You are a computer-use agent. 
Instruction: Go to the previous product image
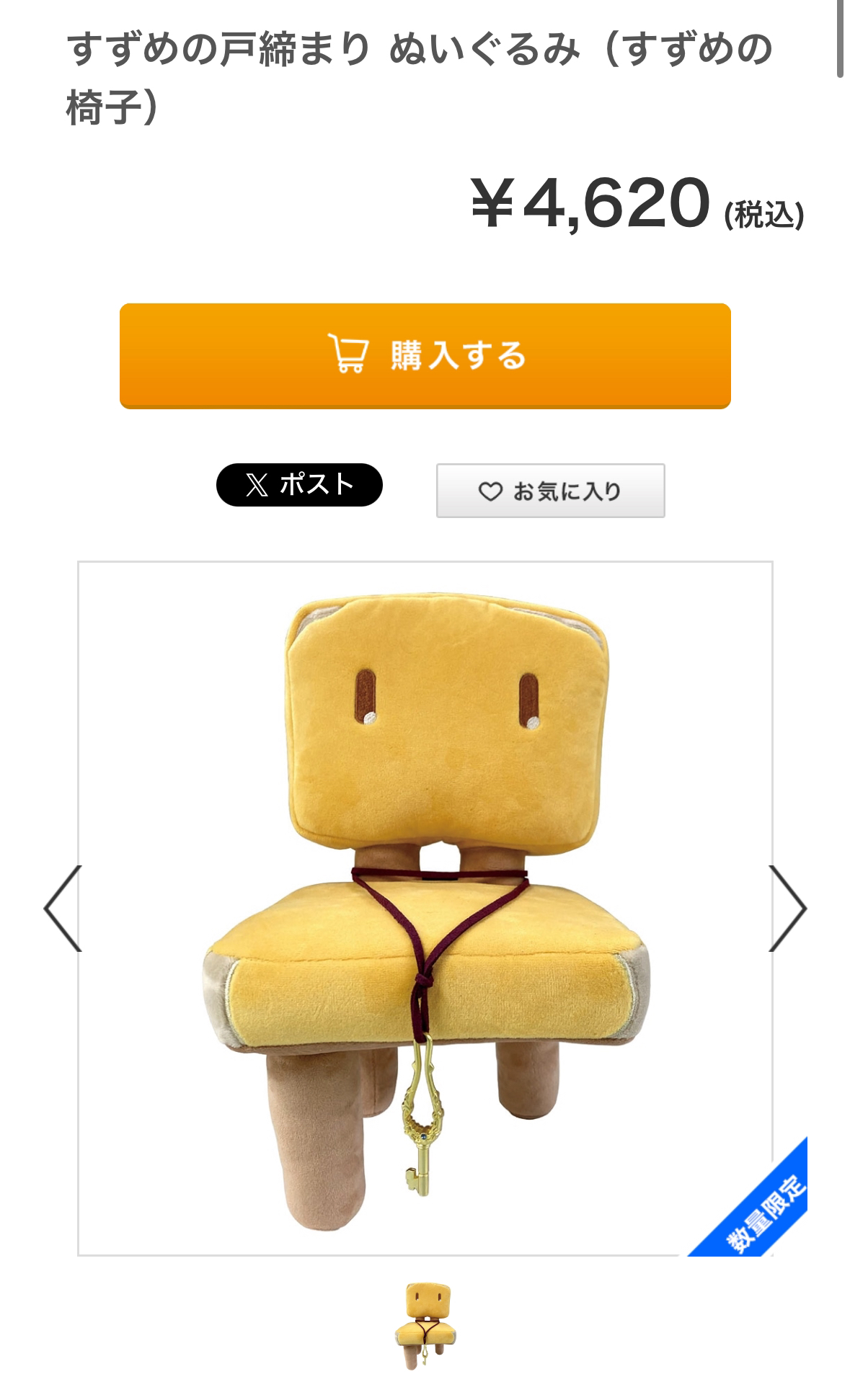pyautogui.click(x=63, y=909)
